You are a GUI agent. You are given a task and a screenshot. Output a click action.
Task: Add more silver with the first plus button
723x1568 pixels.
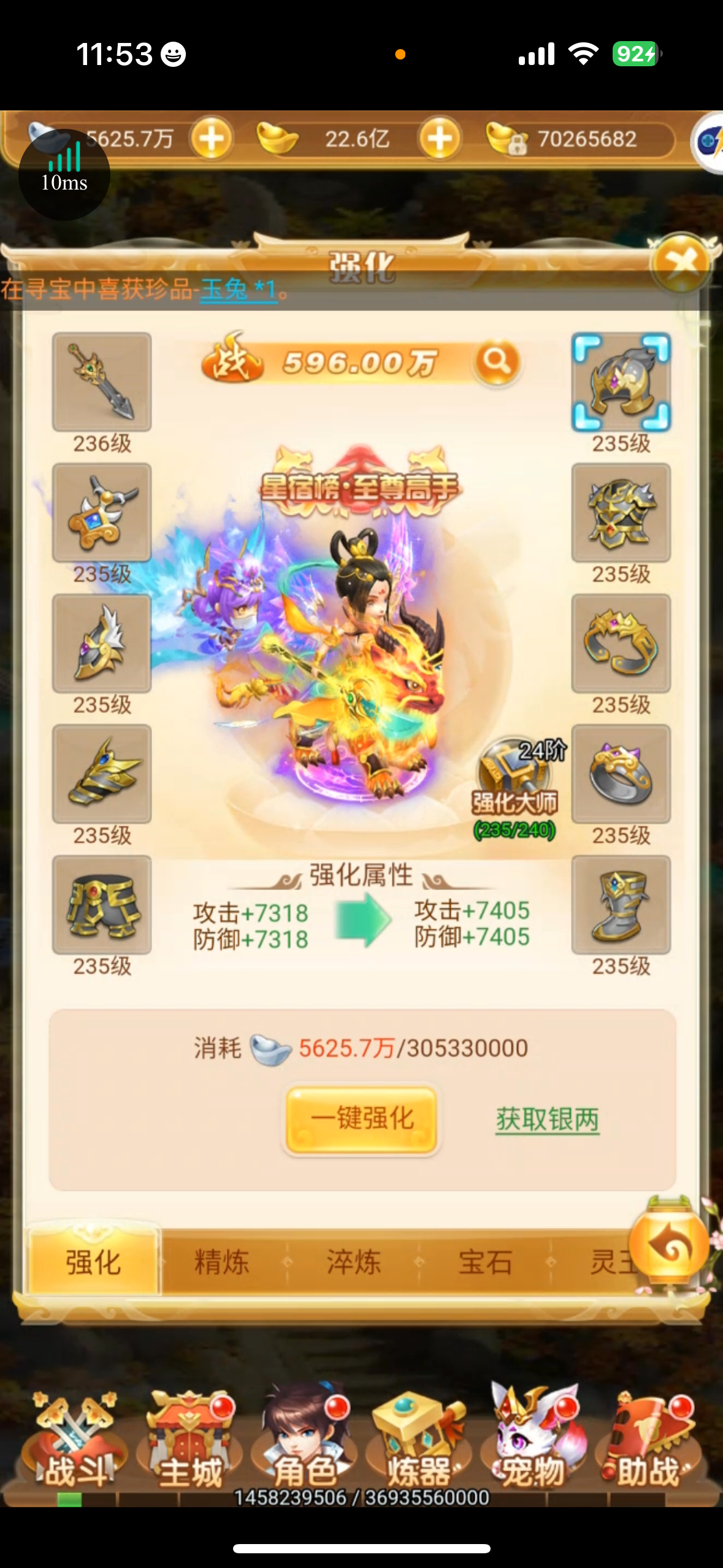coord(212,139)
